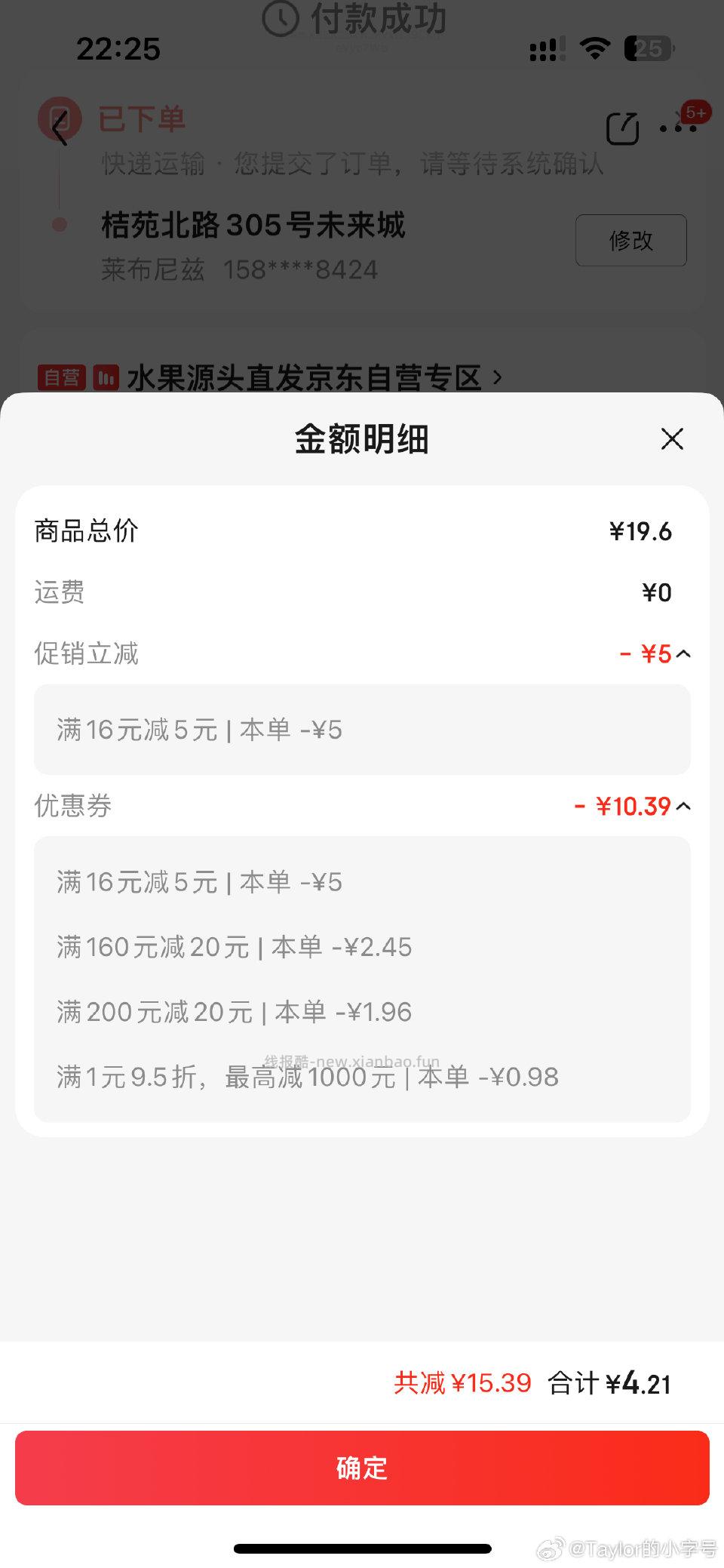This screenshot has height=1568, width=724.
Task: Tap the battery indicator showing 25
Action: click(x=649, y=48)
